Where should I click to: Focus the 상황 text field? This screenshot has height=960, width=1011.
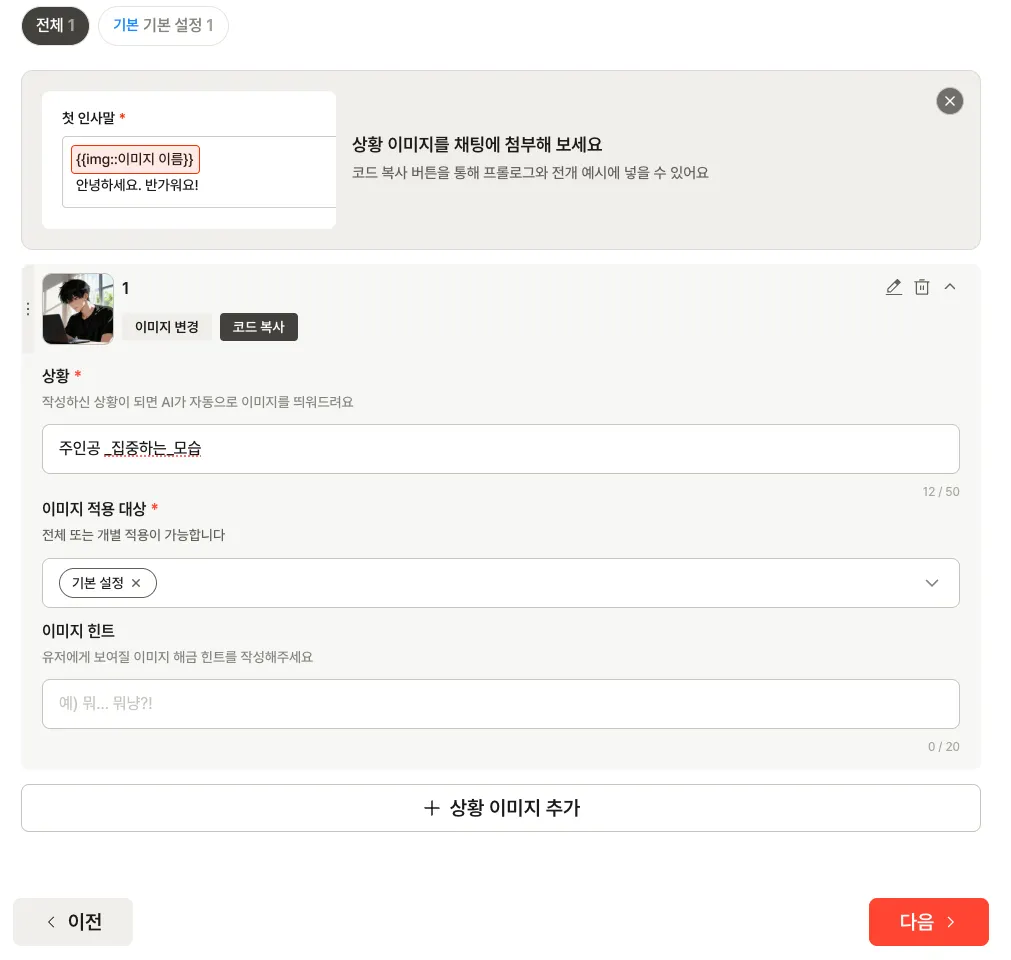[x=500, y=449]
